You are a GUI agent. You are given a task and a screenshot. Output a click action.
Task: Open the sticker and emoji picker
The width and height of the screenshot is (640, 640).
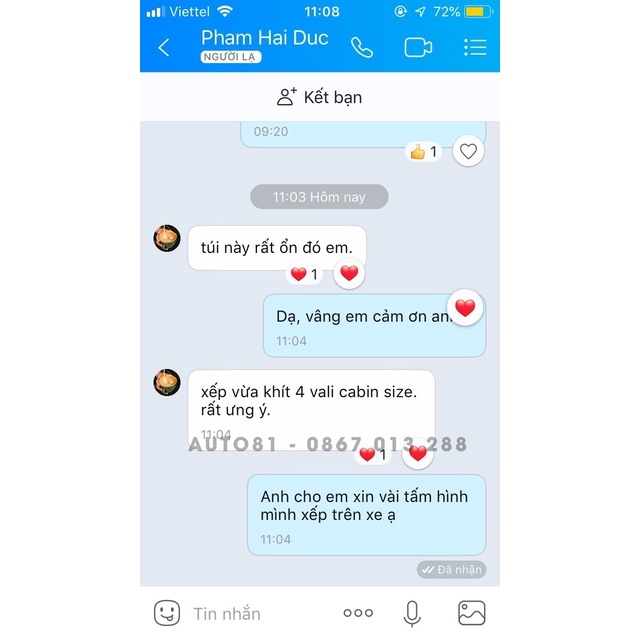[x=167, y=613]
